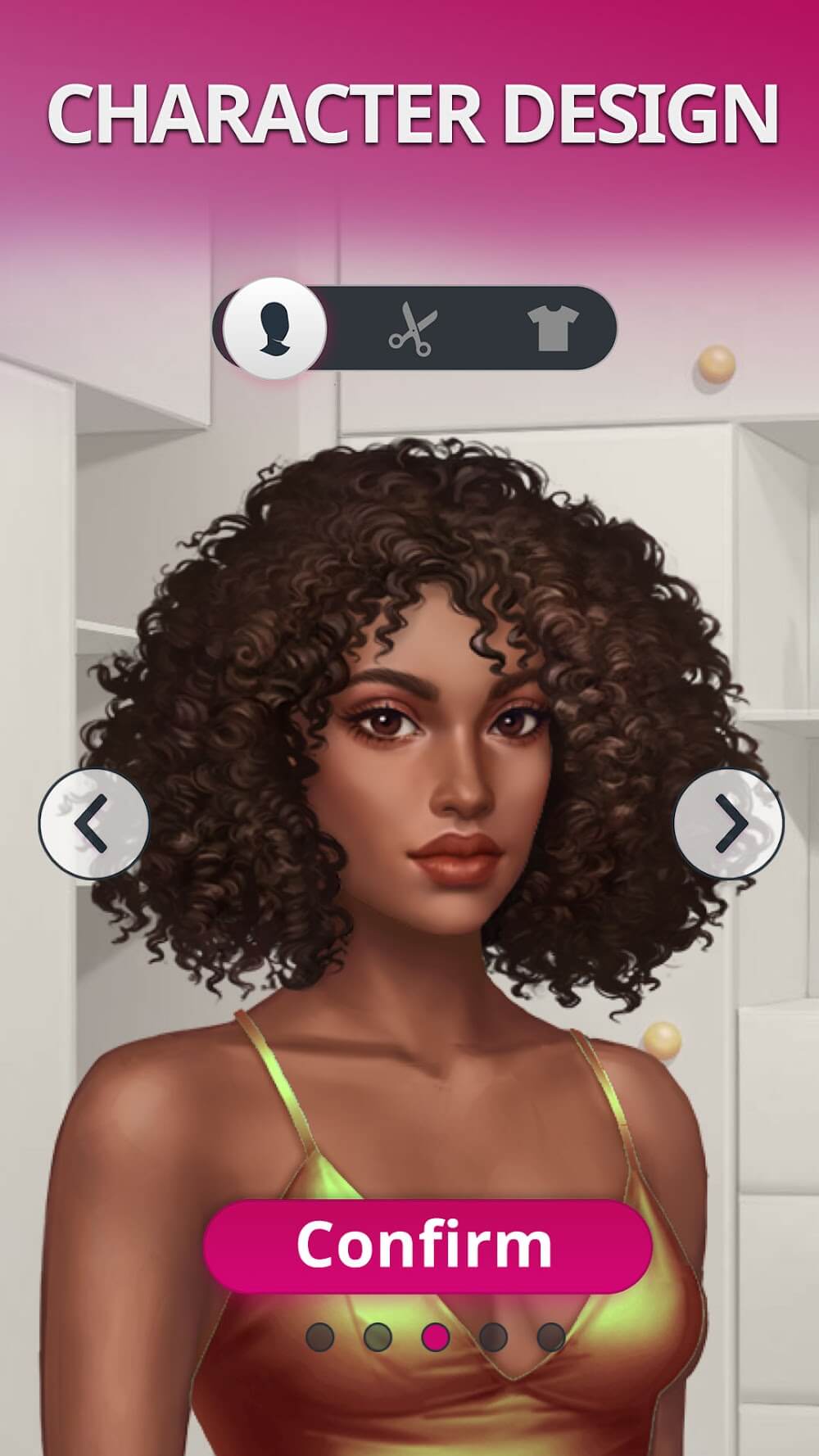819x1456 pixels.
Task: Jump to the first page dot
Action: 319,1337
